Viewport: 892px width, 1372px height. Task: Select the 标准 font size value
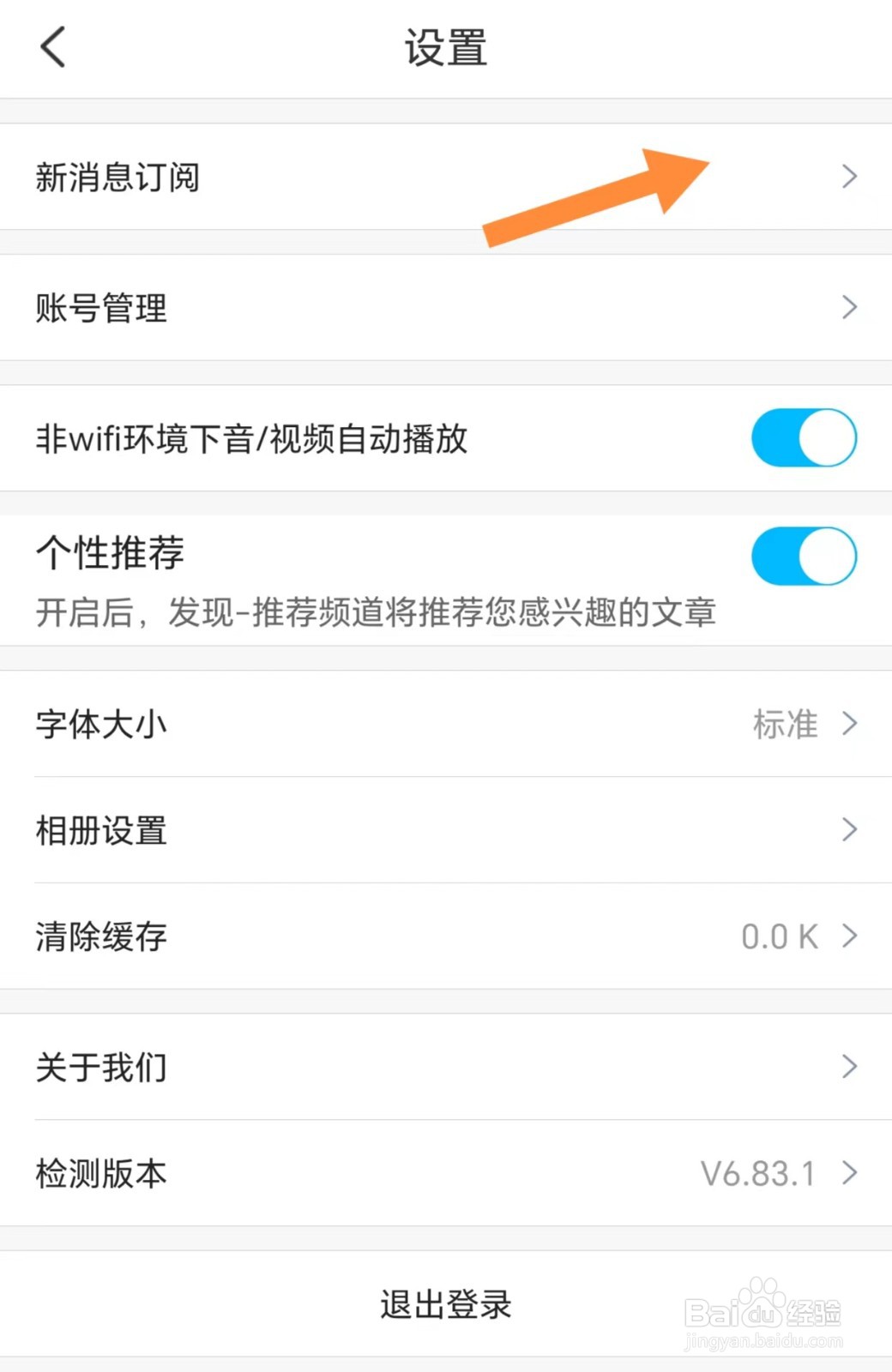pos(787,724)
